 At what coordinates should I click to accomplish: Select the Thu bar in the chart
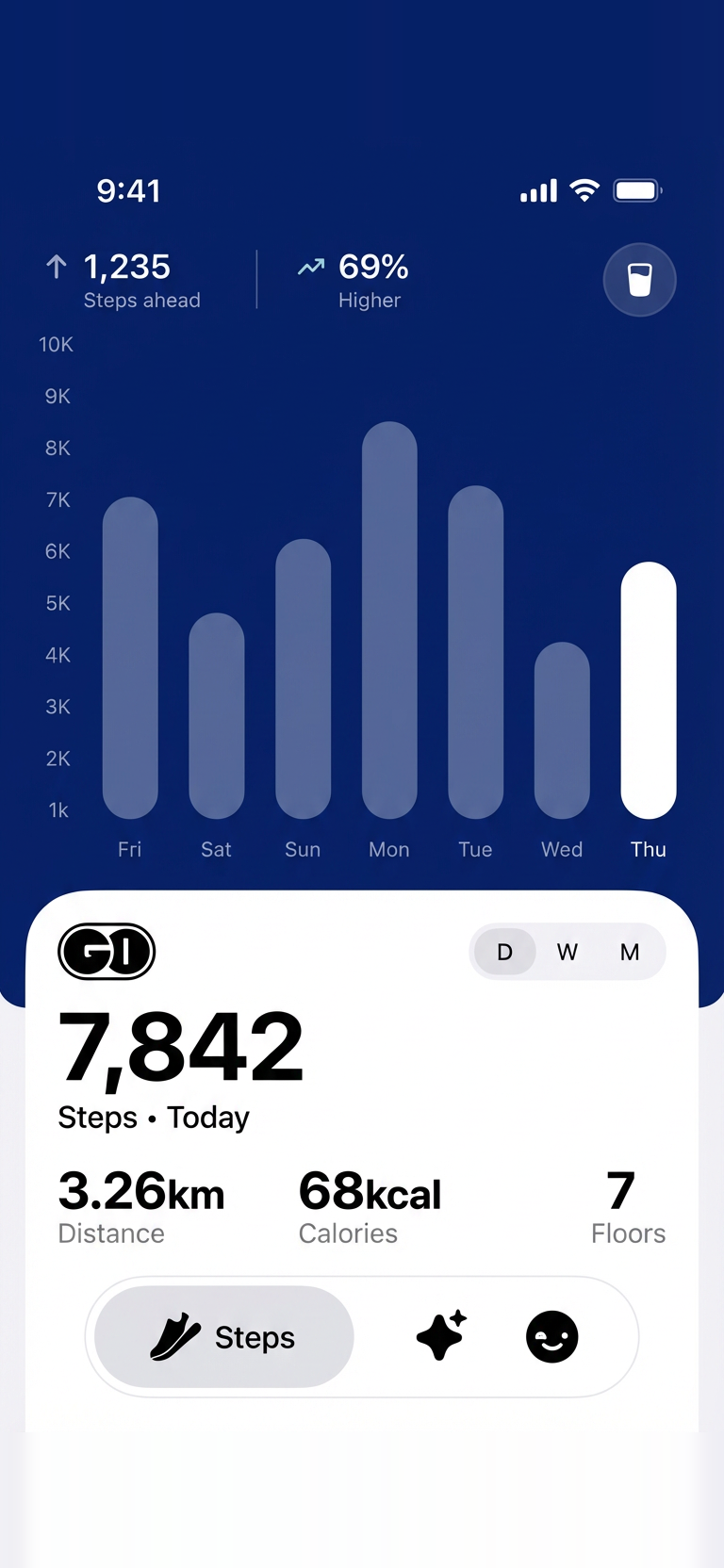click(649, 691)
